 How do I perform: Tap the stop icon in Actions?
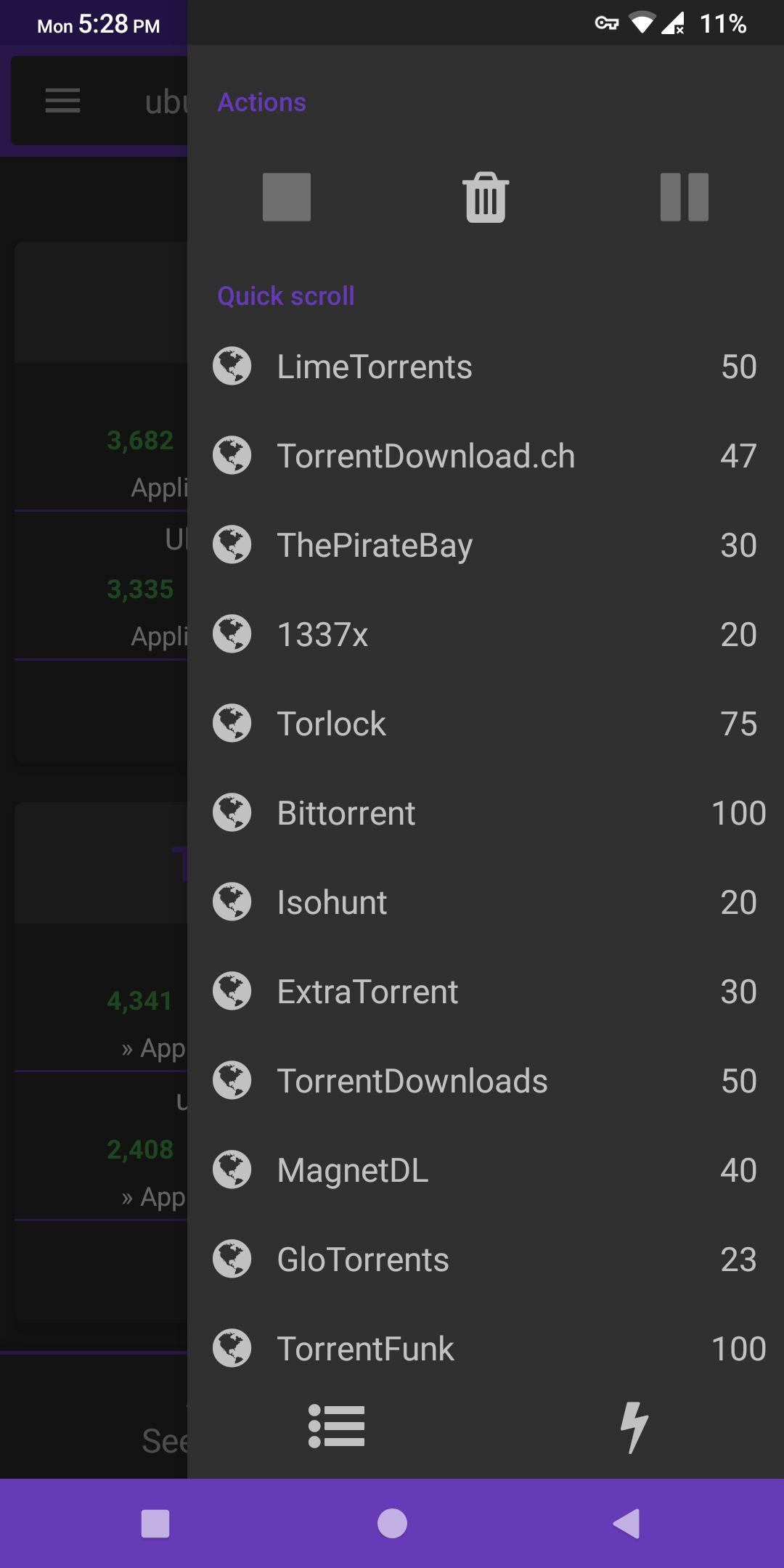click(287, 197)
